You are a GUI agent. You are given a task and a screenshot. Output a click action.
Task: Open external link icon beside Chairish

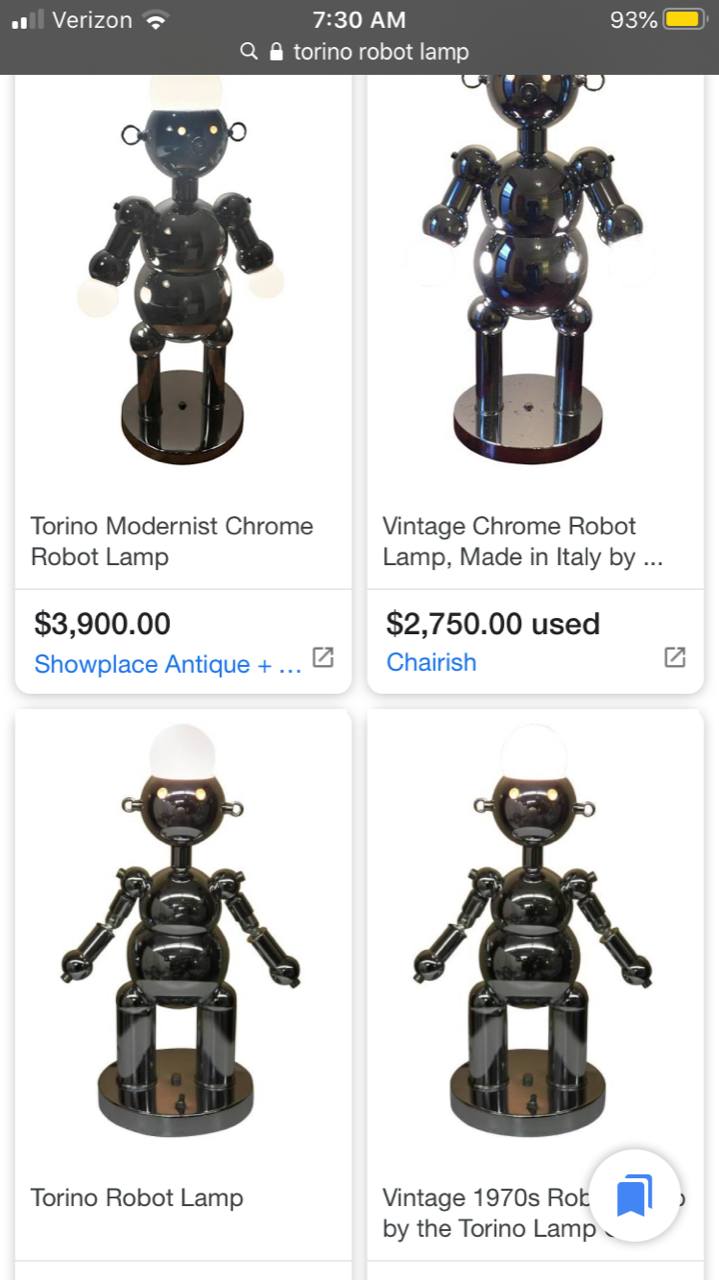pos(675,657)
